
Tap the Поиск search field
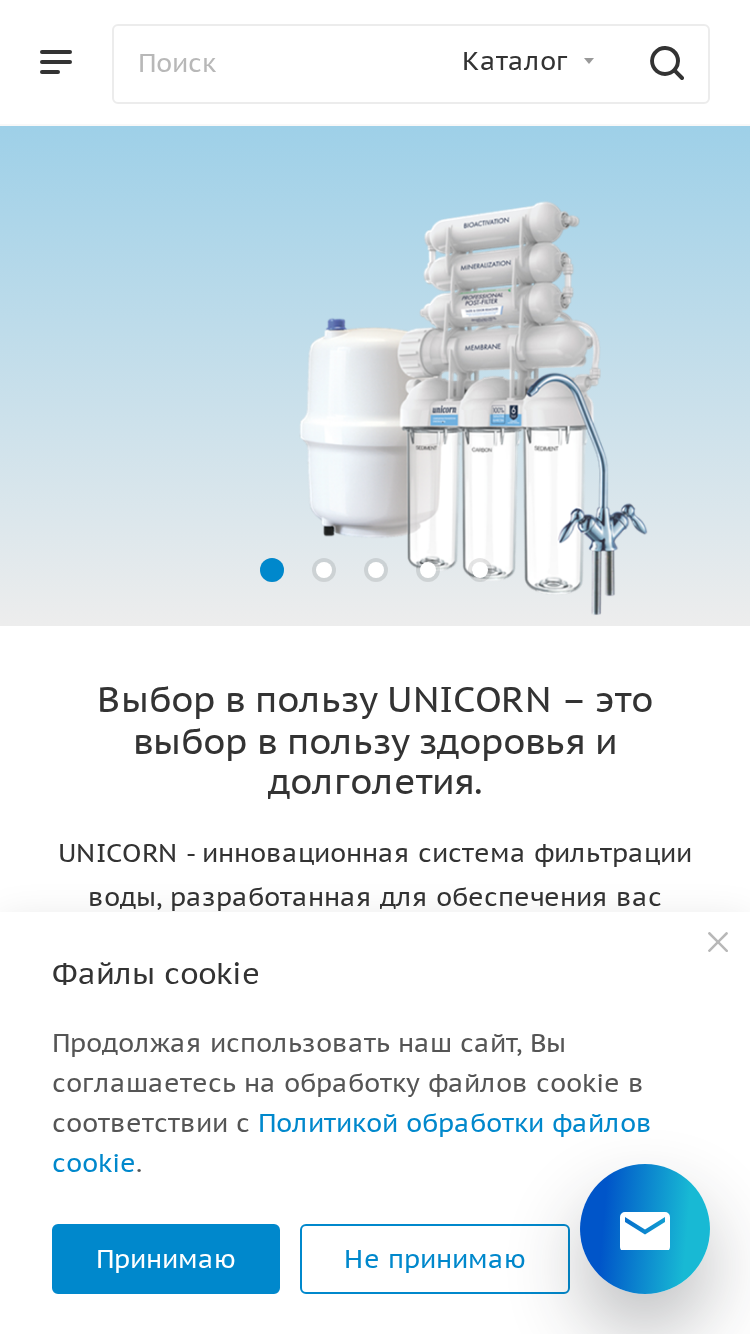285,64
